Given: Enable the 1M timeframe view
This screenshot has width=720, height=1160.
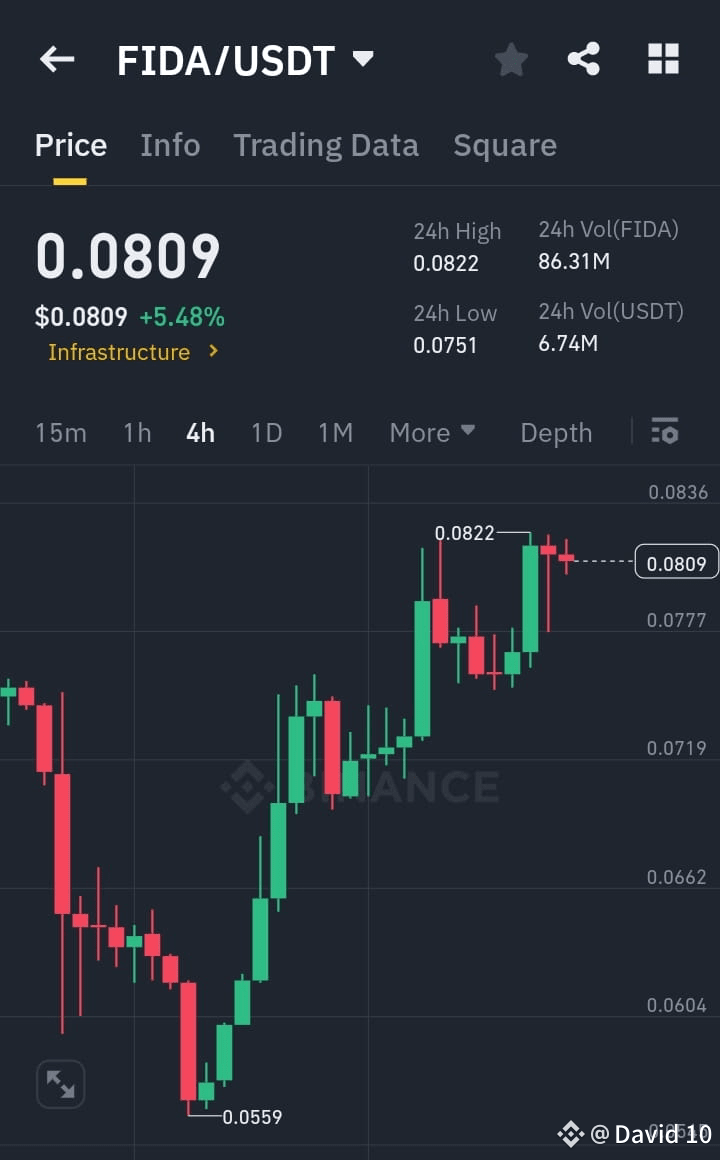Looking at the screenshot, I should (335, 432).
